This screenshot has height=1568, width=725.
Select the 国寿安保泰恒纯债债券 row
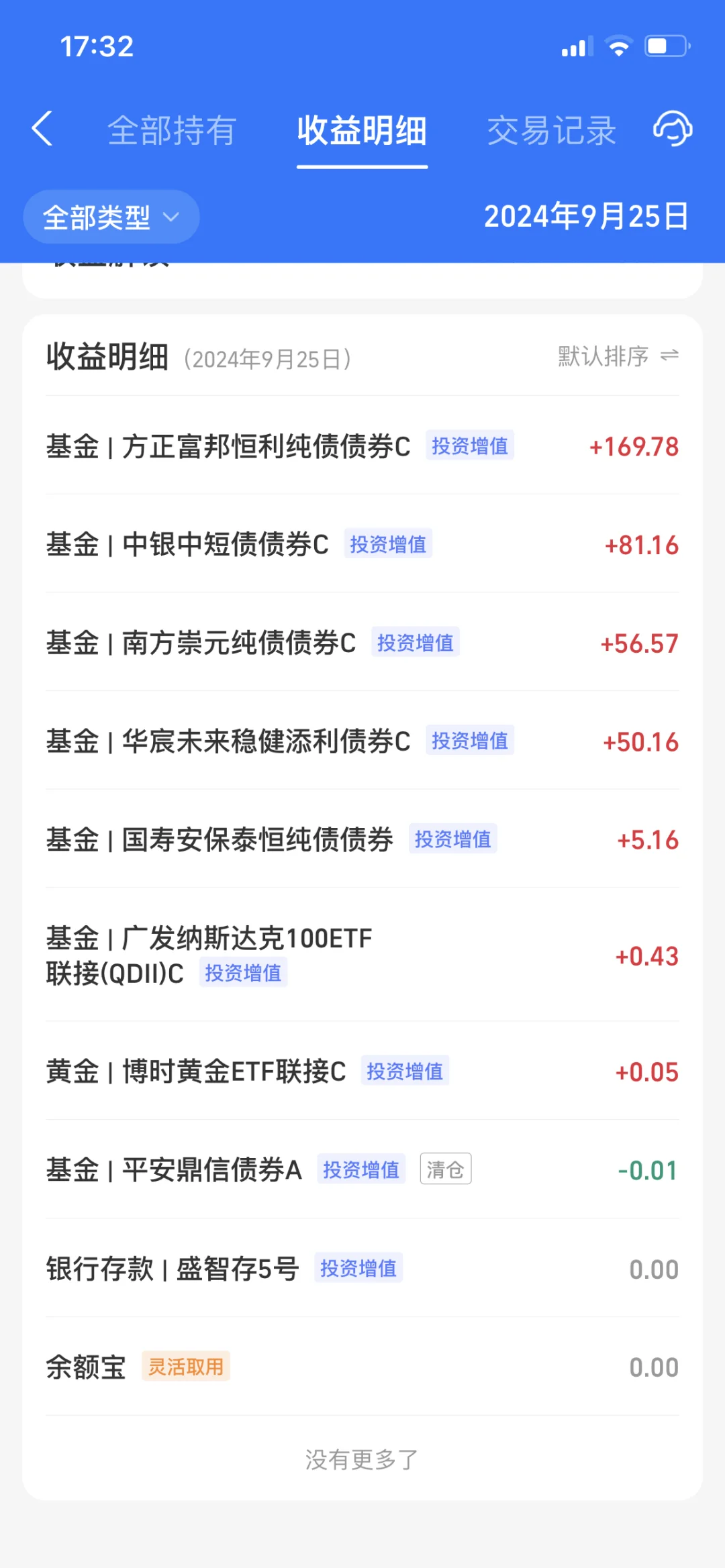[362, 839]
